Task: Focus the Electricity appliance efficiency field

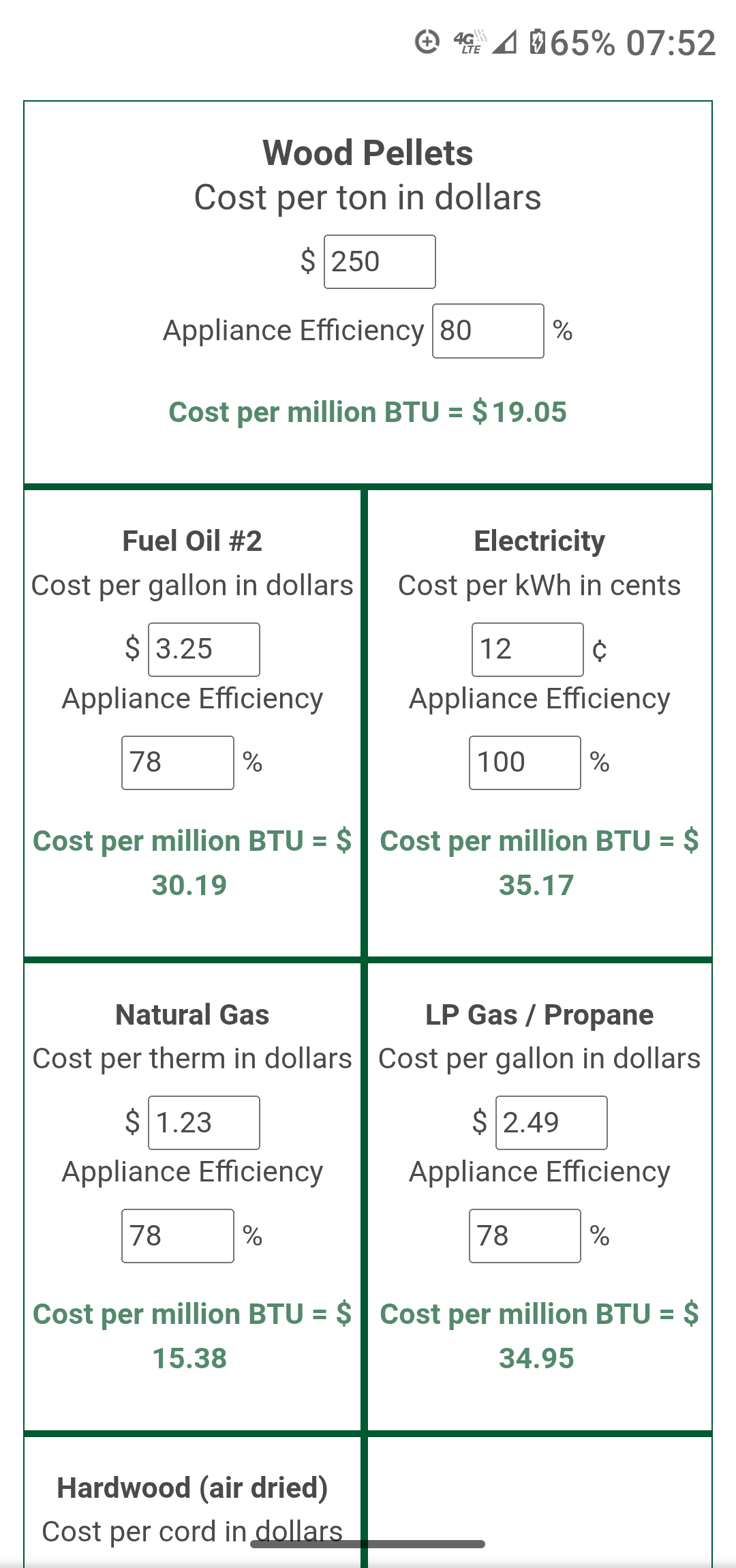Action: [525, 762]
